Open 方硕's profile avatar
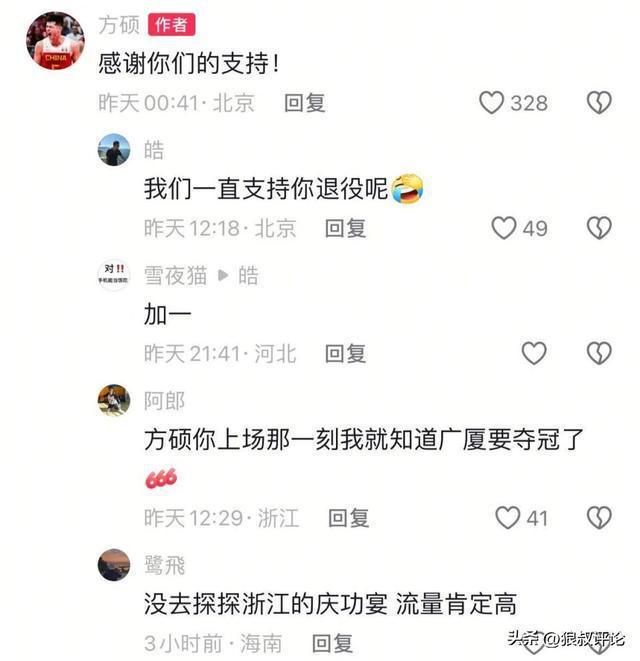Viewport: 640px width, 661px height. [54, 40]
